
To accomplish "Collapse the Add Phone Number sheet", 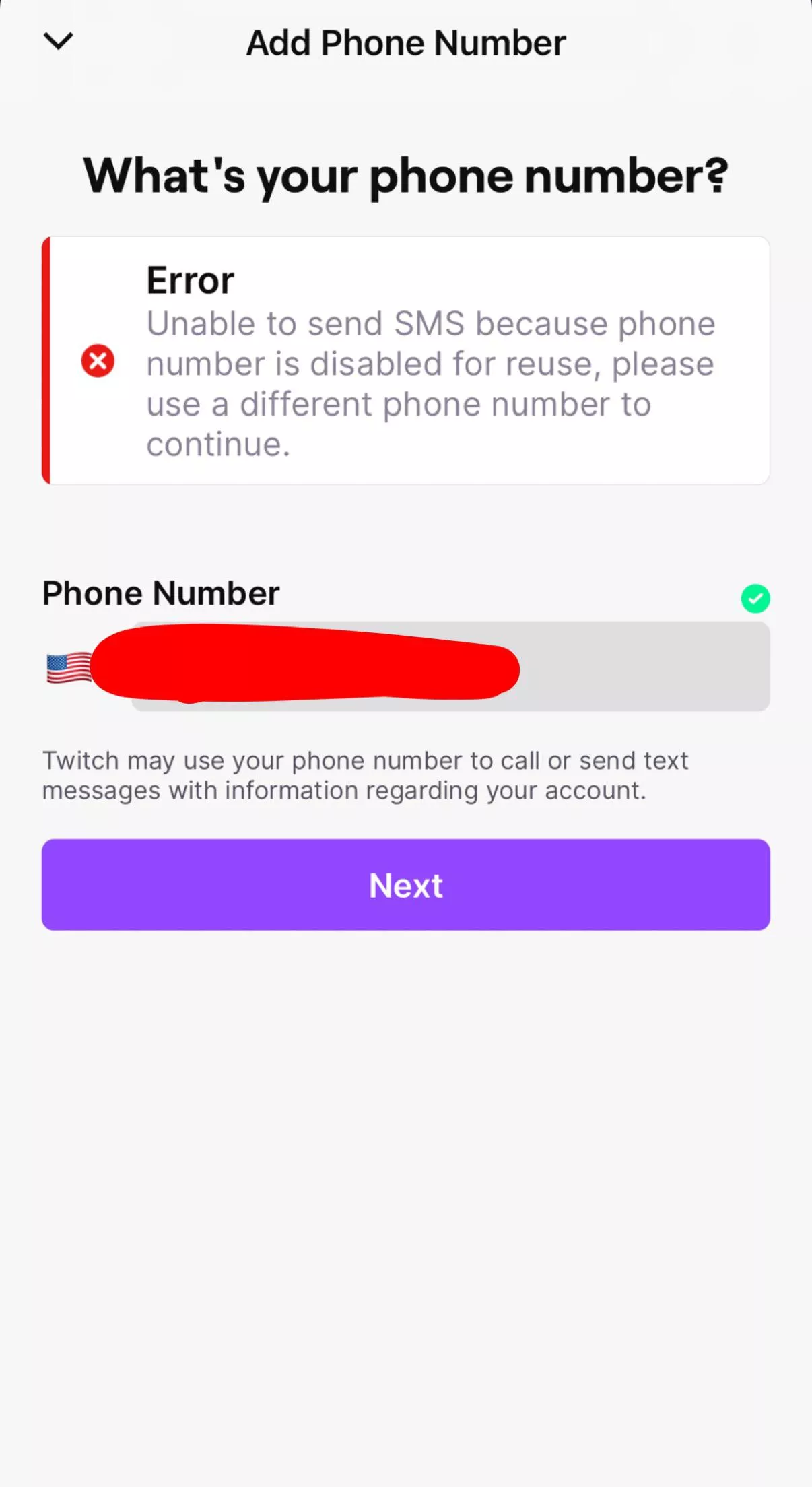I will pyautogui.click(x=58, y=42).
